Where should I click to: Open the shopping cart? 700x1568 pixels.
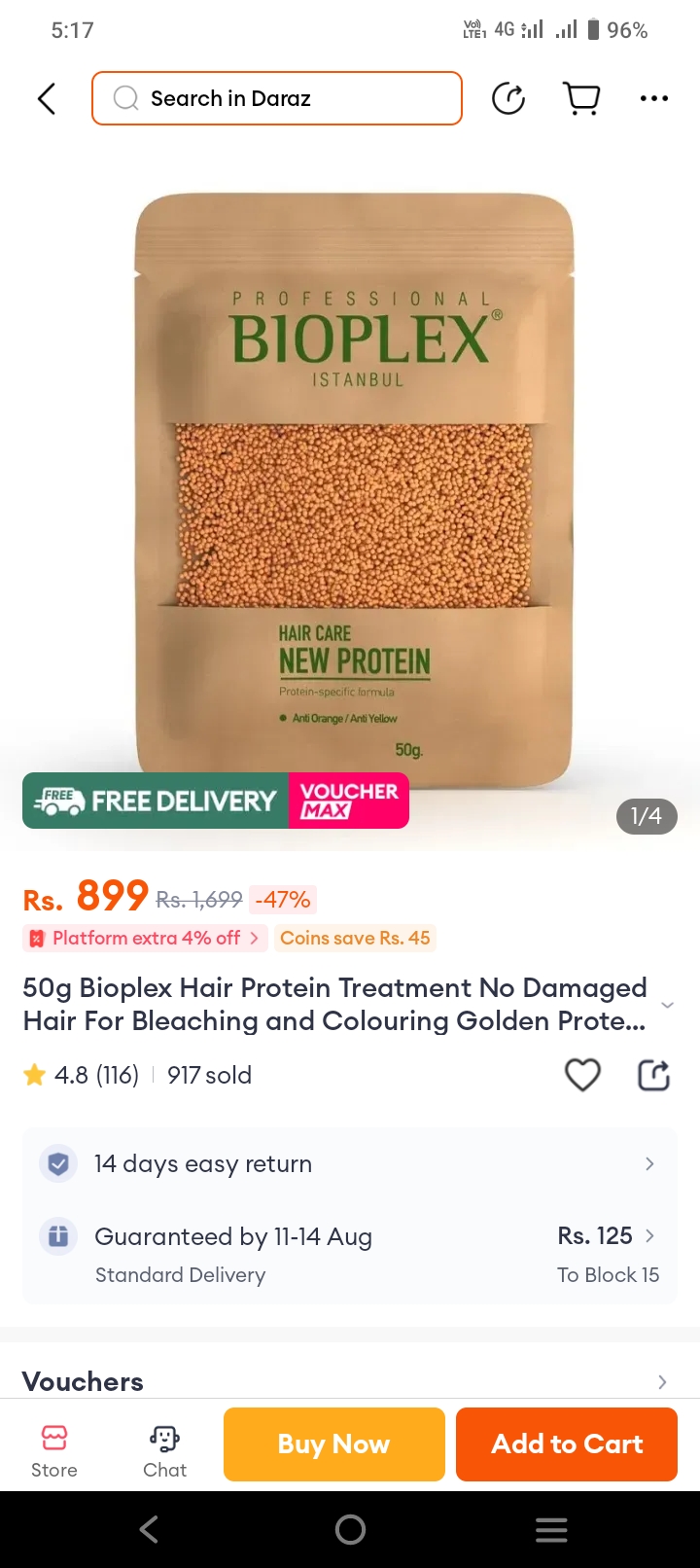pos(581,98)
